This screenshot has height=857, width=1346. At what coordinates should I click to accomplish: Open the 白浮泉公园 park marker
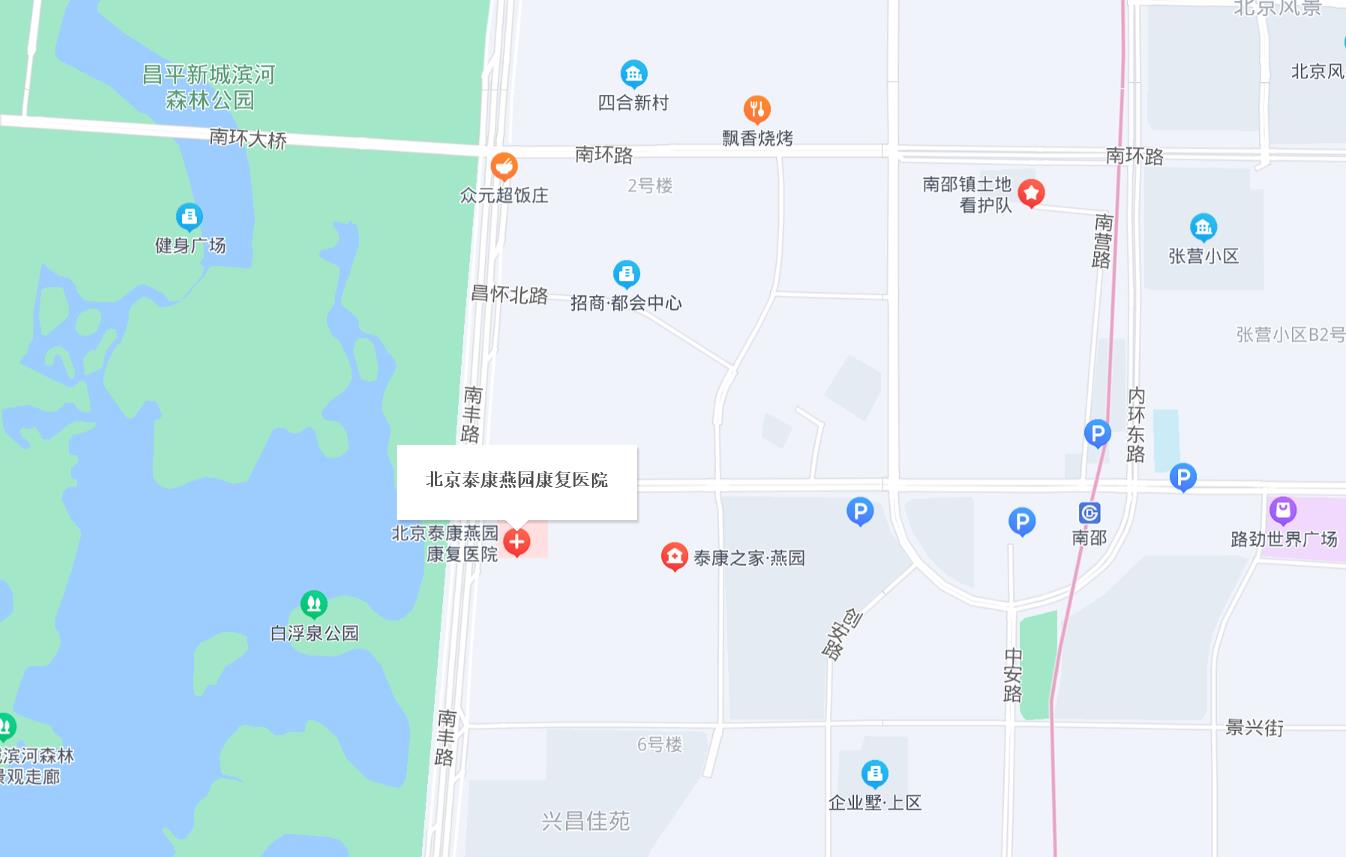point(314,604)
